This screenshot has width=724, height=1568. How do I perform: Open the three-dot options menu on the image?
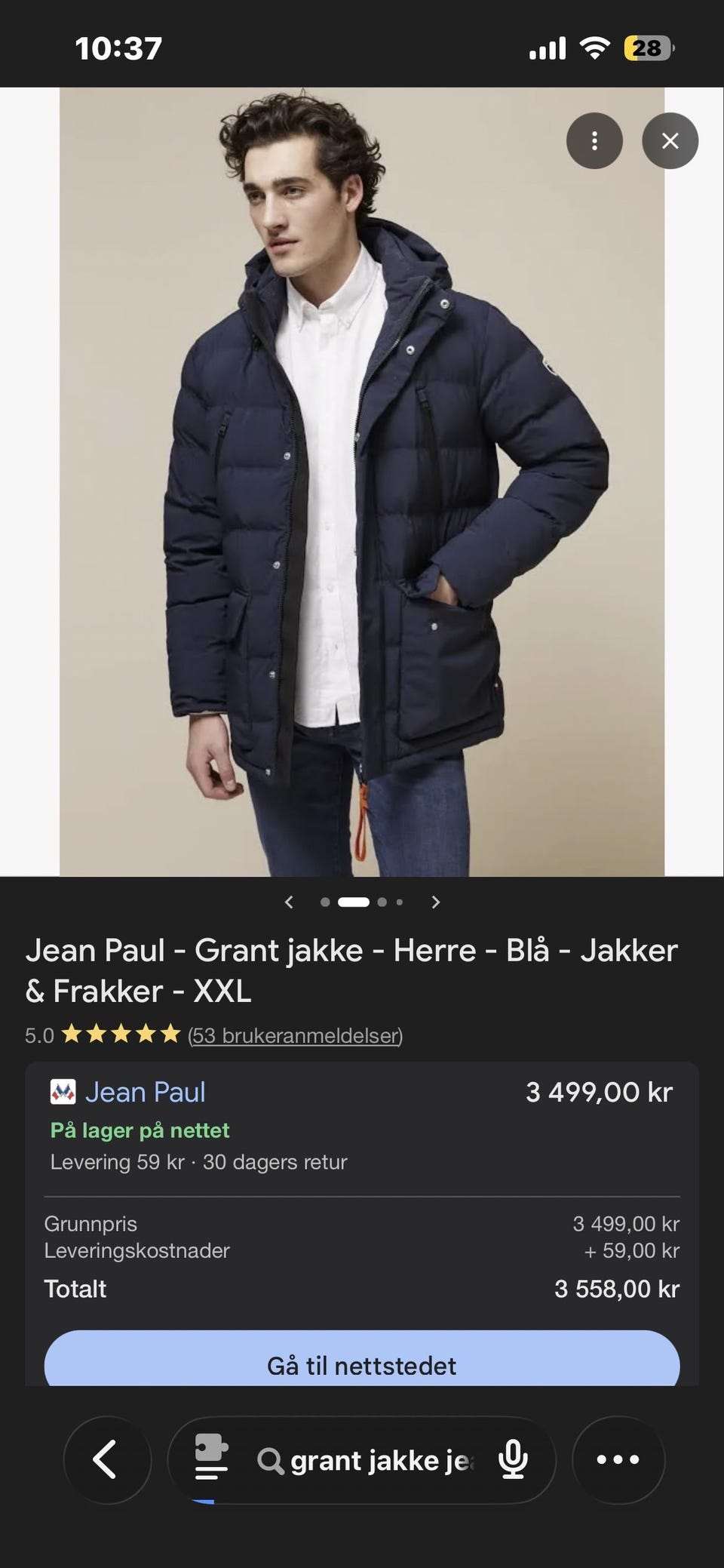[x=594, y=140]
